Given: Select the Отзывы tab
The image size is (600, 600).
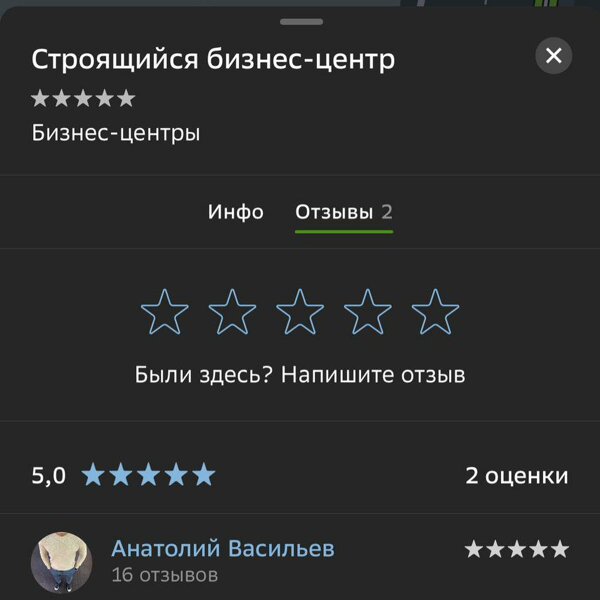Looking at the screenshot, I should [x=343, y=212].
